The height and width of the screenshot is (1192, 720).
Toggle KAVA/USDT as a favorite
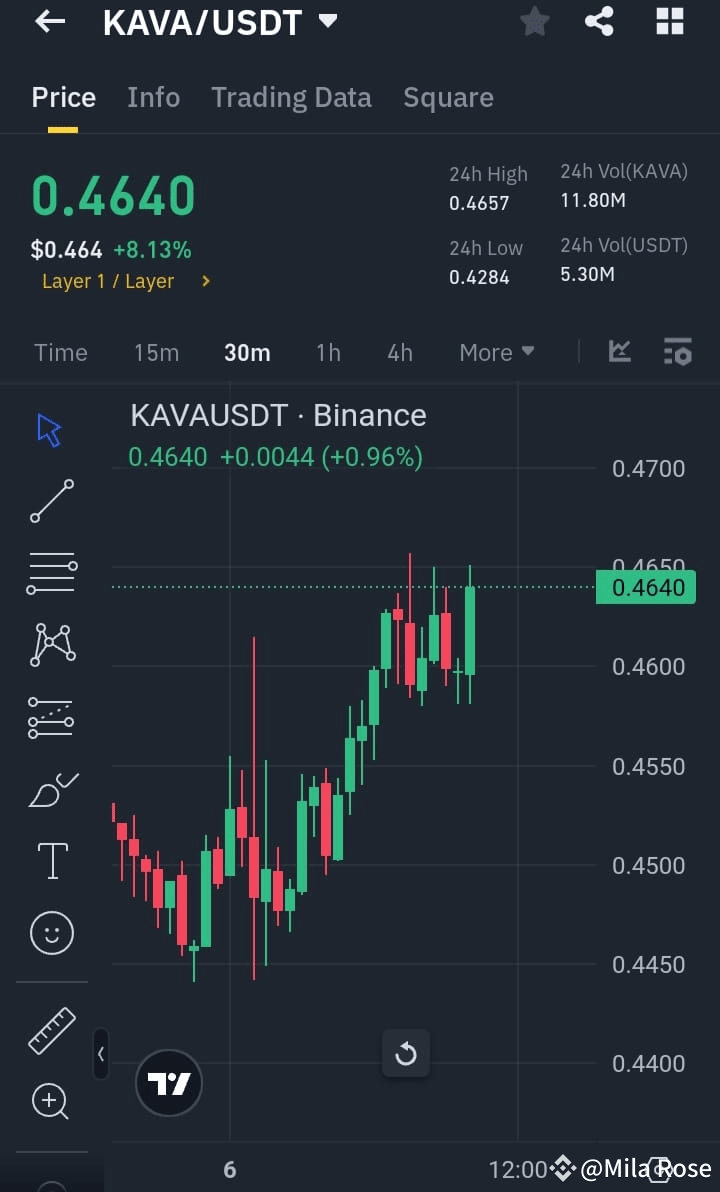pos(534,21)
